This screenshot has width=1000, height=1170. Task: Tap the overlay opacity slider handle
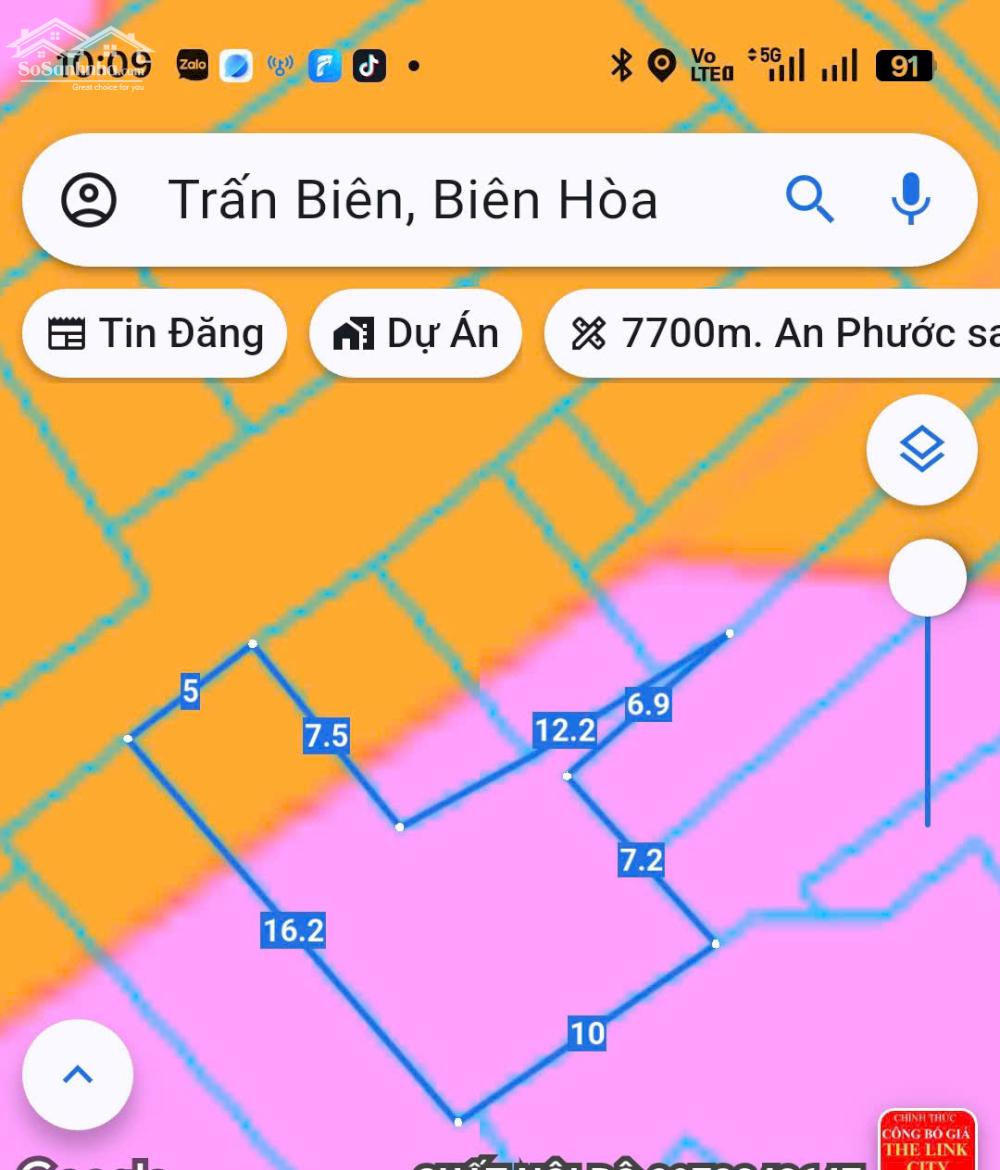pyautogui.click(x=927, y=578)
